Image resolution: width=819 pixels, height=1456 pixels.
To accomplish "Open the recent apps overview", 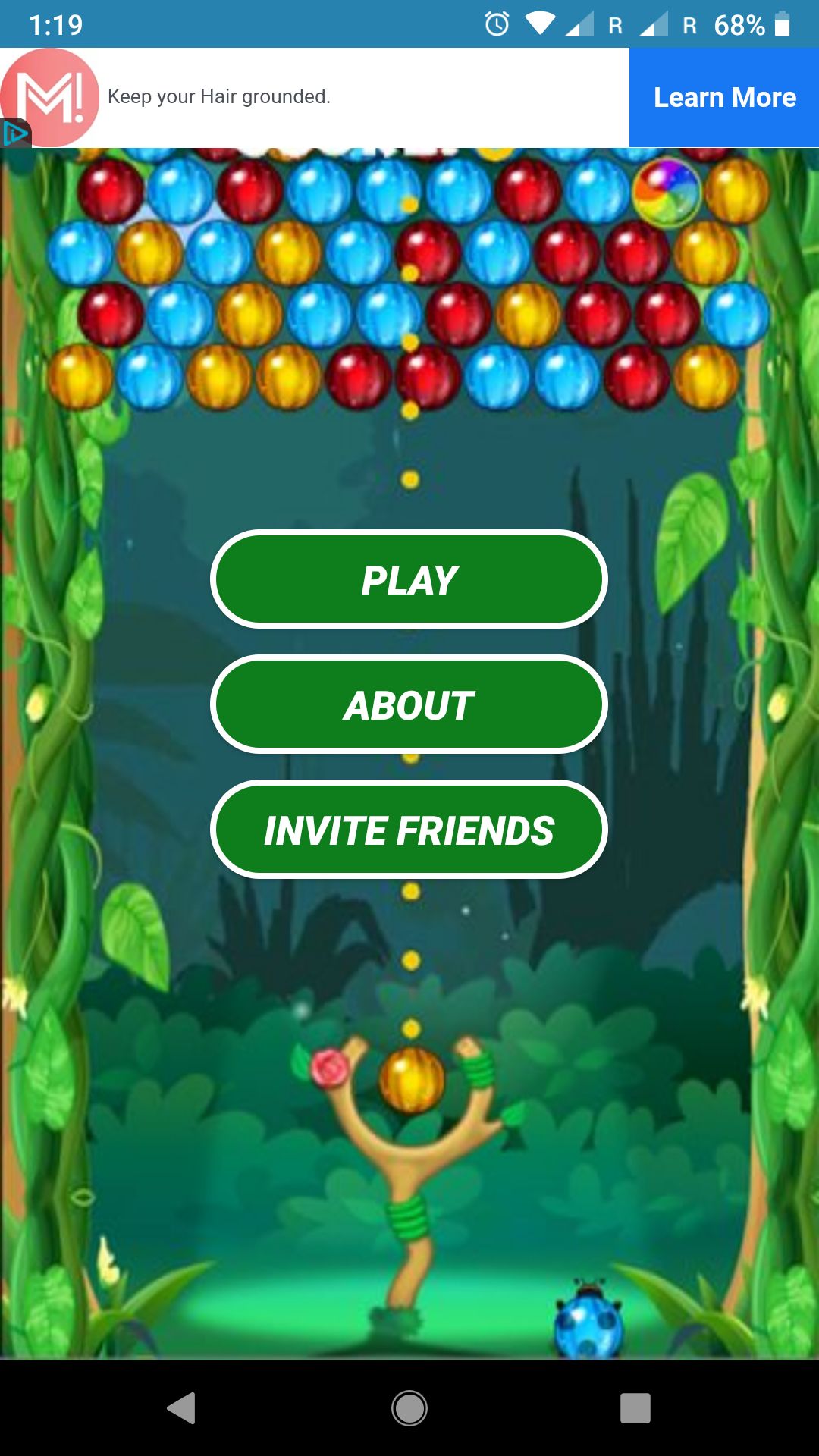I will (x=635, y=1408).
